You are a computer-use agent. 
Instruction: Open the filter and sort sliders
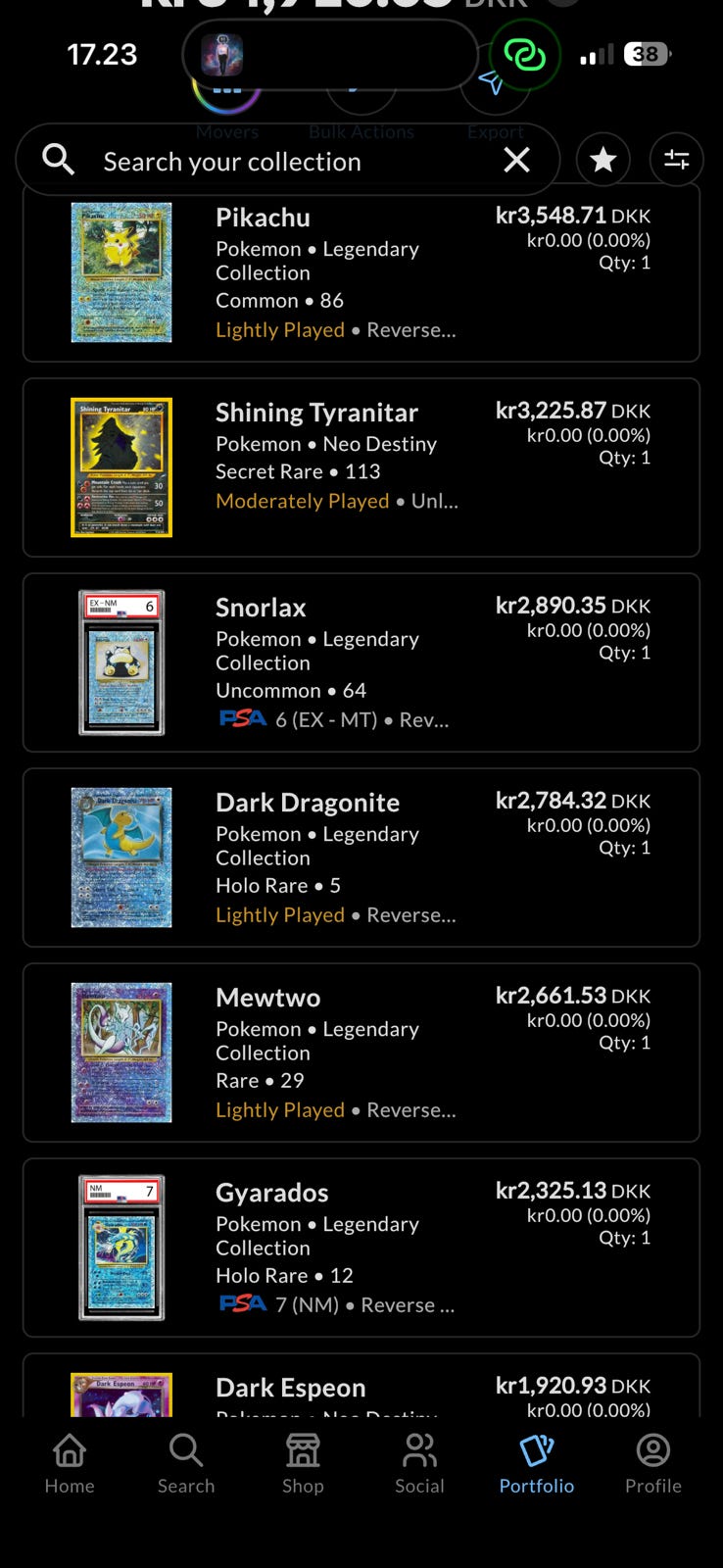pos(676,160)
